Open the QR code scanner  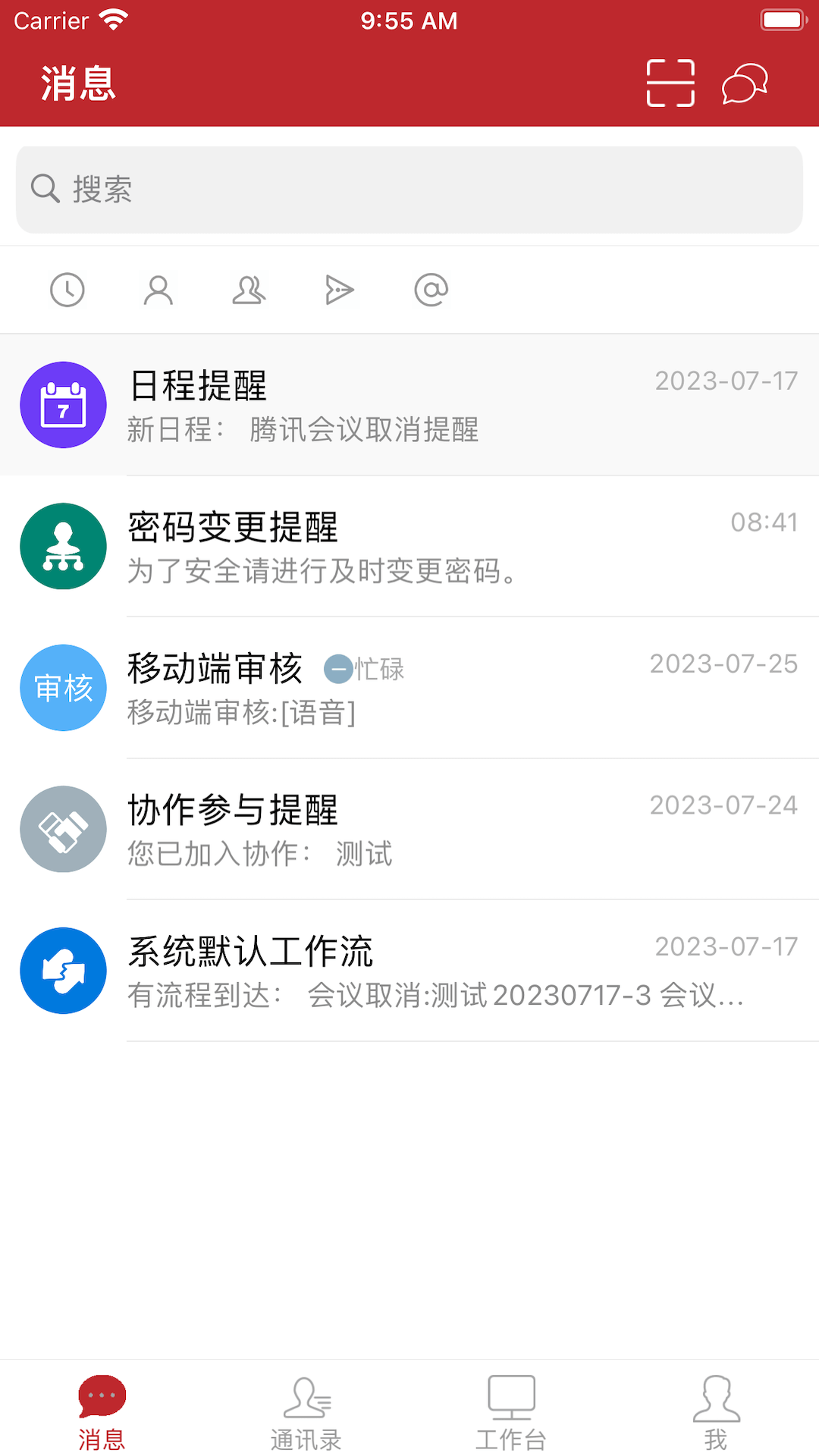tap(670, 83)
